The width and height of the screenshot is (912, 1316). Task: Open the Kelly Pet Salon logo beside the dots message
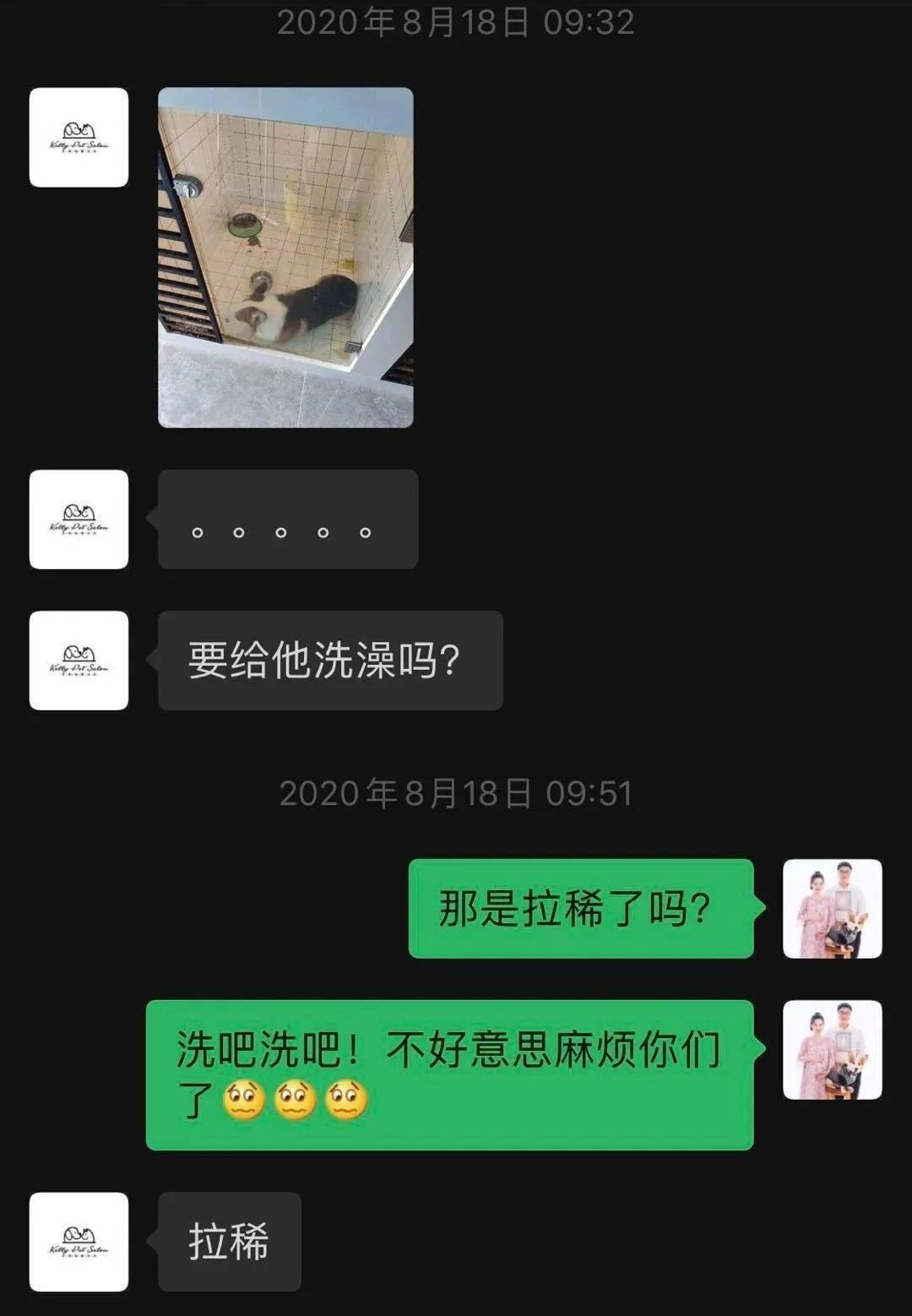point(79,520)
